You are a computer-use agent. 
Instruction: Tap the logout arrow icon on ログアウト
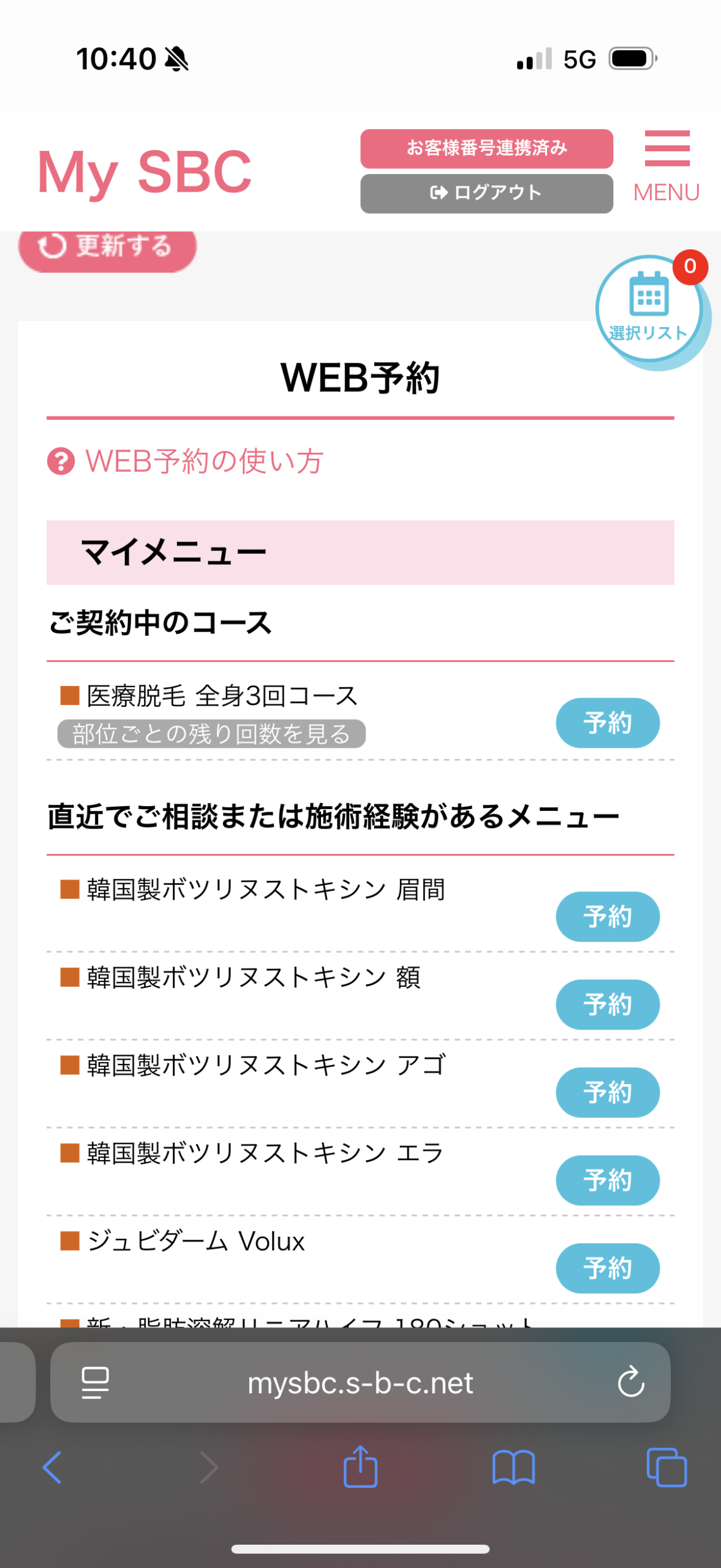tap(439, 192)
